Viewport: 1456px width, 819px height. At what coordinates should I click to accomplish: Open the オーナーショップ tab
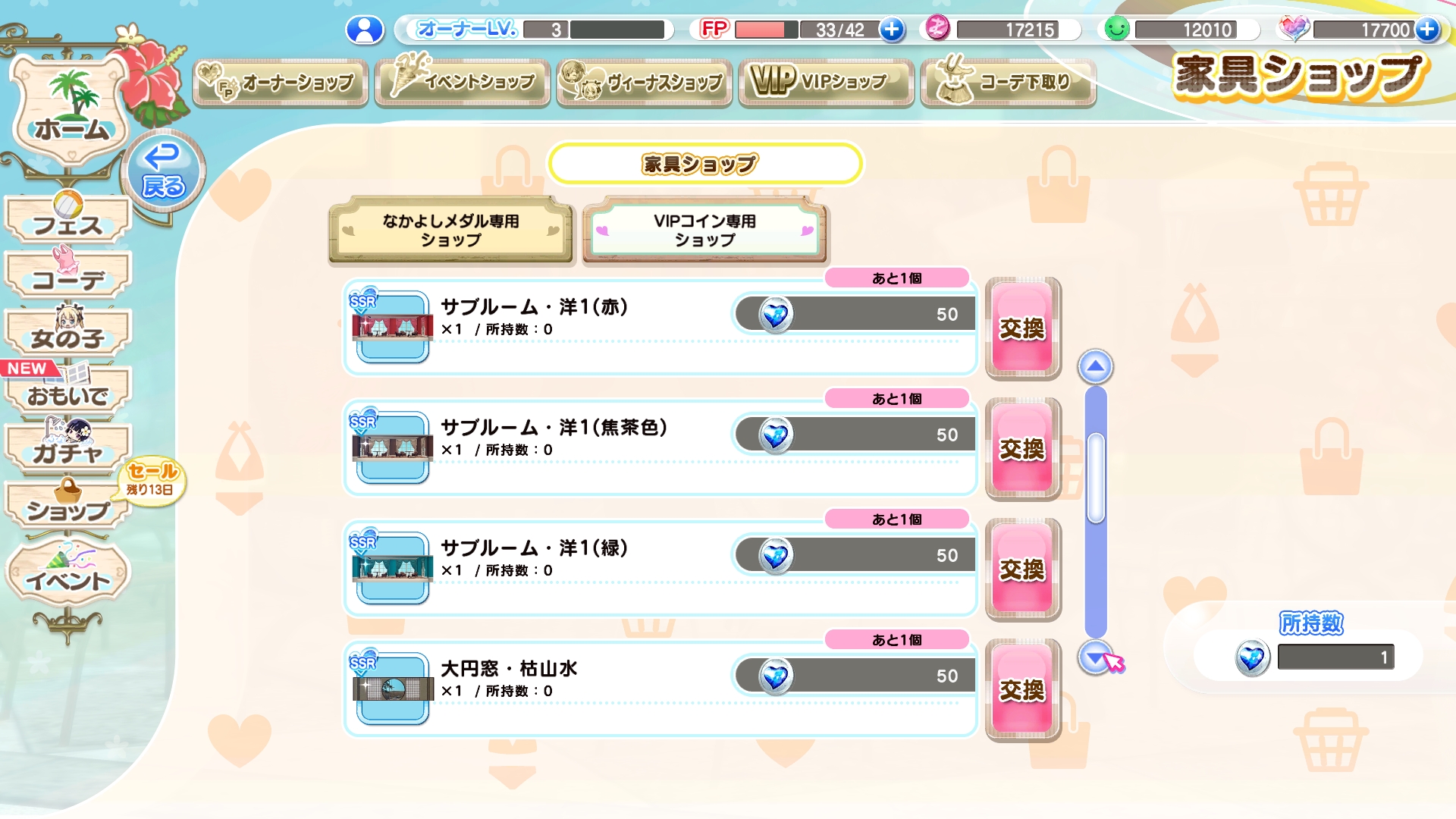click(x=281, y=82)
